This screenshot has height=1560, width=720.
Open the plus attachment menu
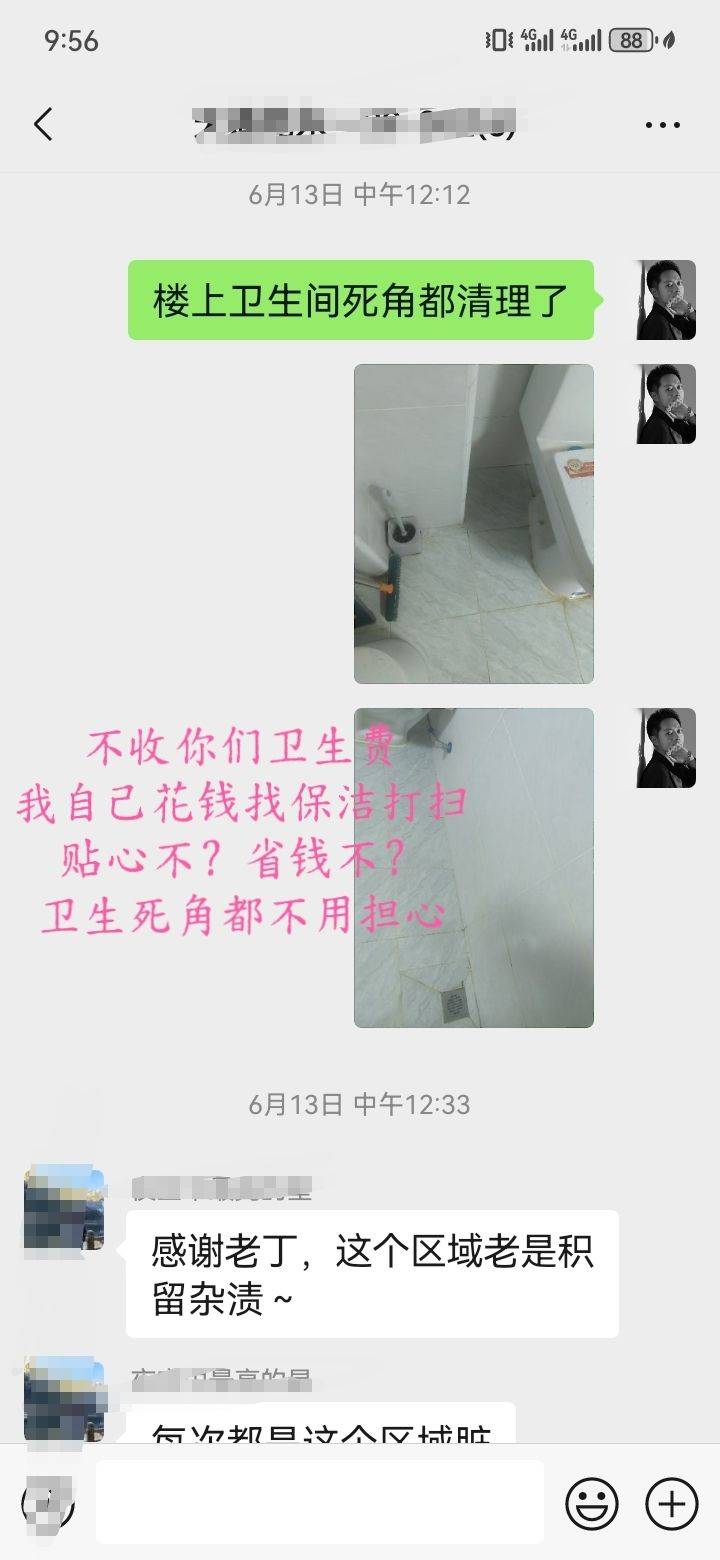672,1502
